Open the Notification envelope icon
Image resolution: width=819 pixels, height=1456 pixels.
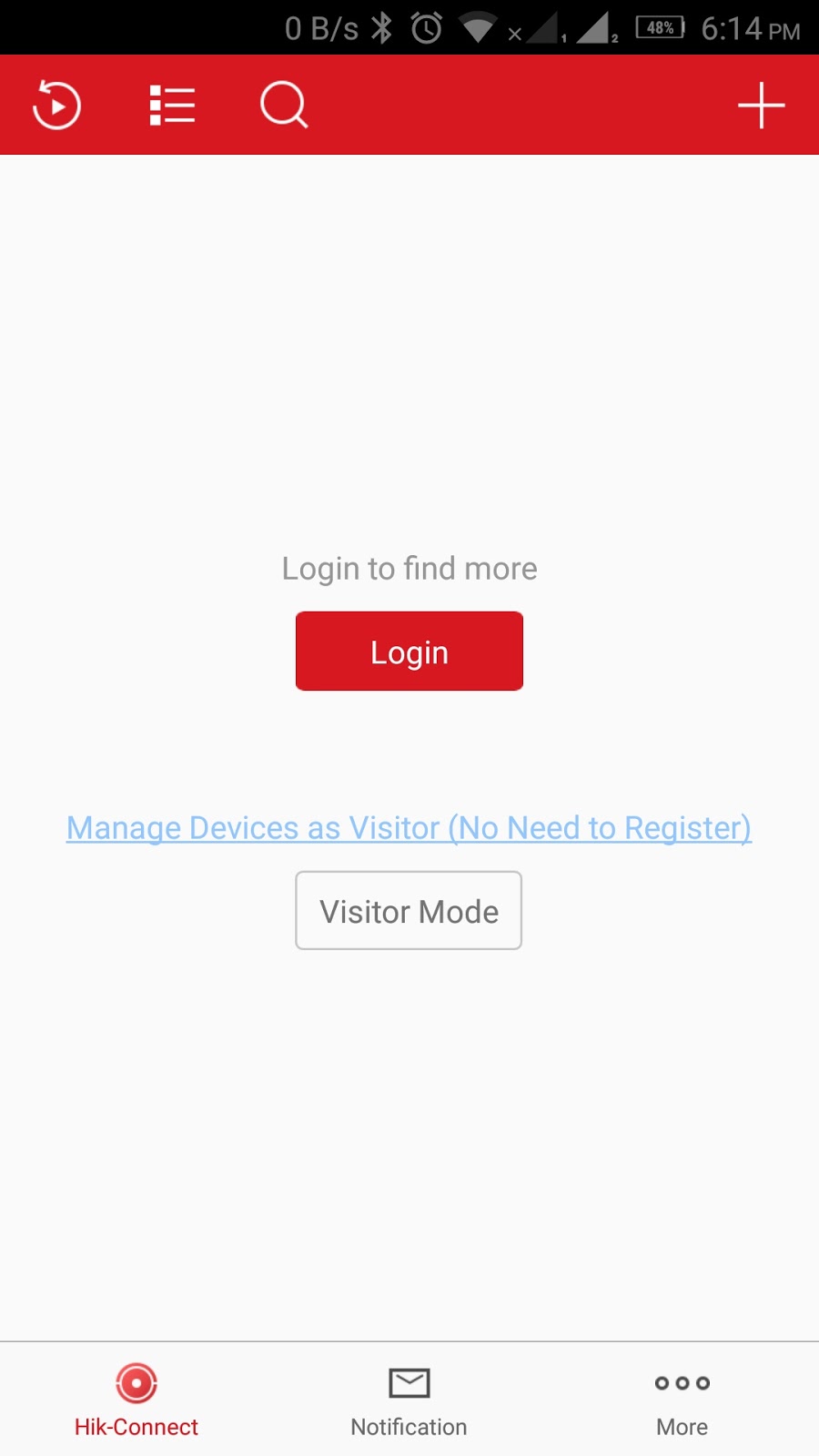(408, 1382)
